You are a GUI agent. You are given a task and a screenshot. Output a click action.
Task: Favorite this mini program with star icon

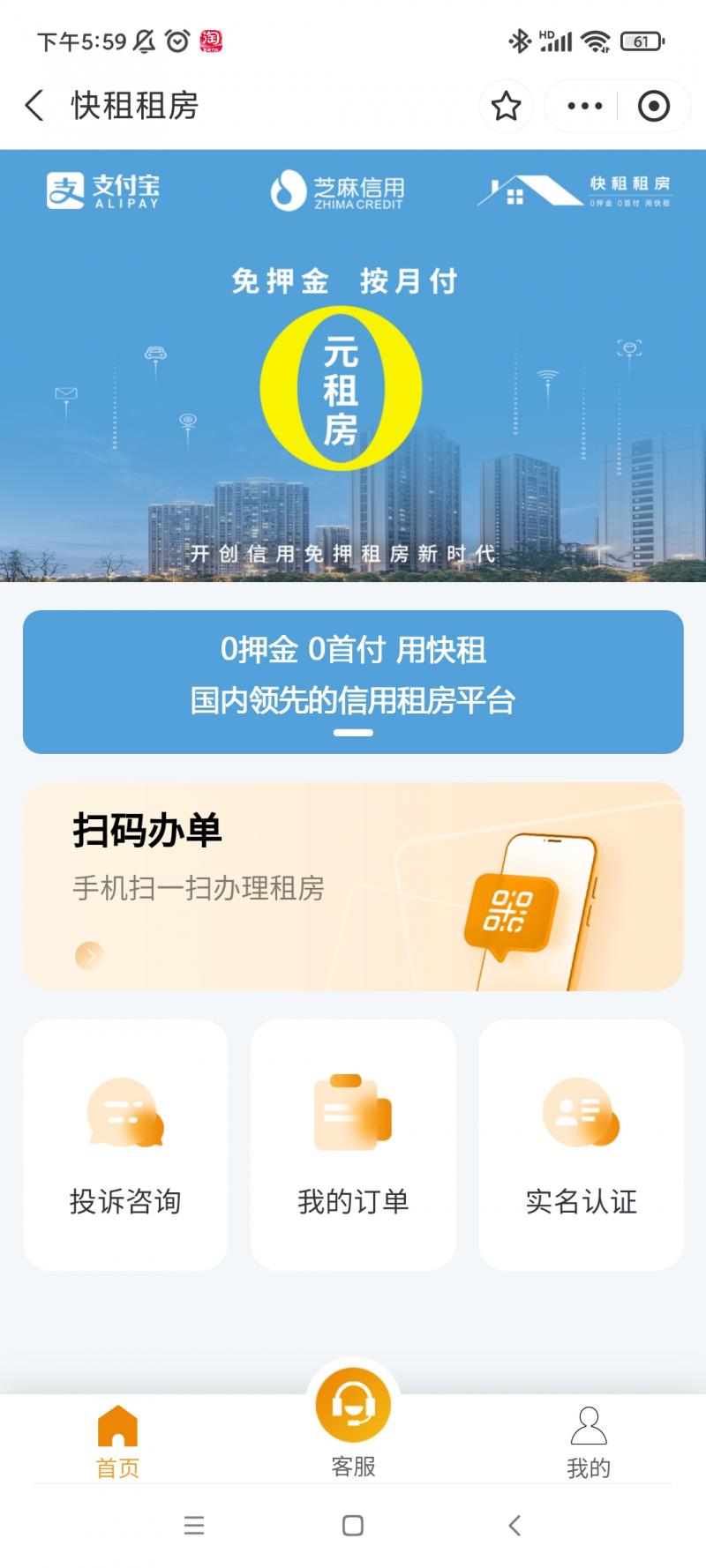(x=506, y=106)
